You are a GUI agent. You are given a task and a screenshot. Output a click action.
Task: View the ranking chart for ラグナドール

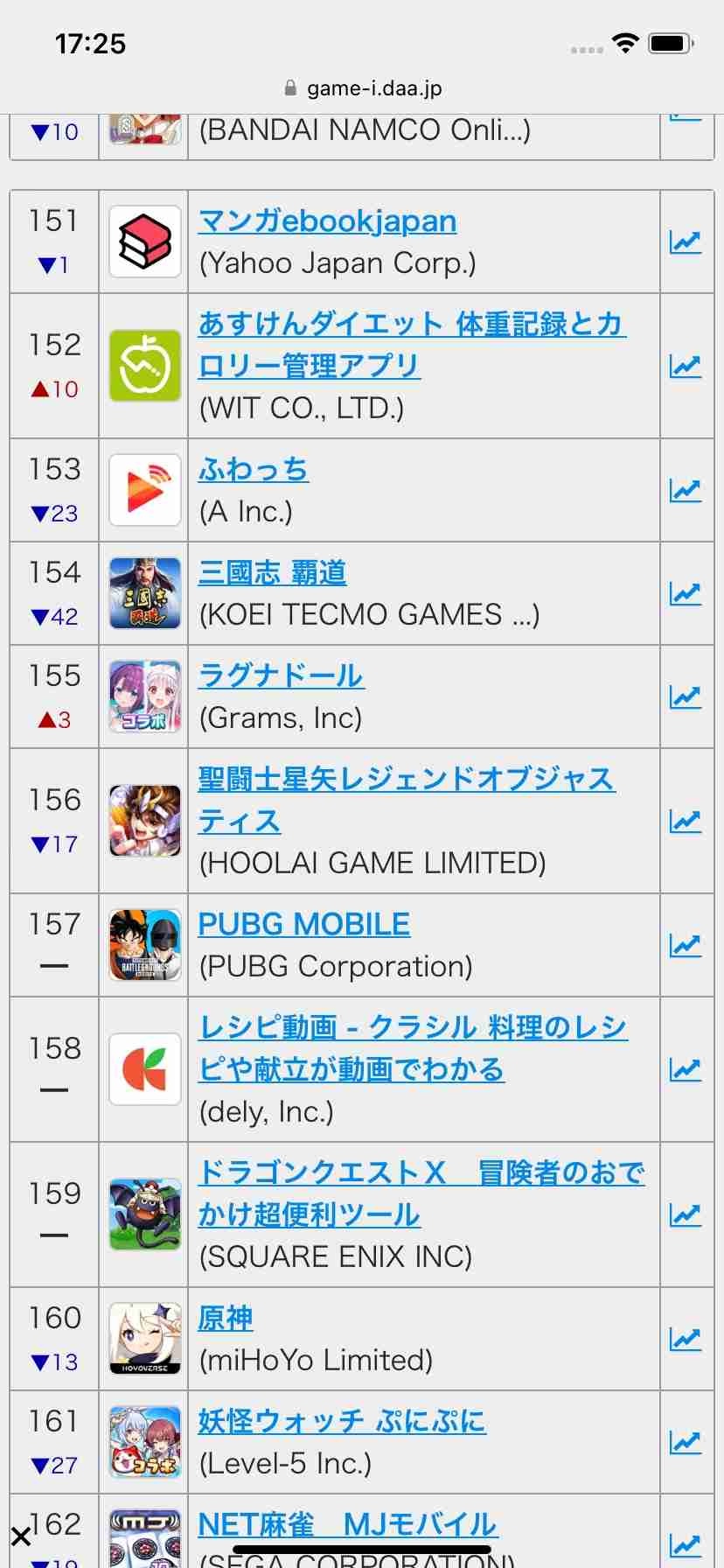686,696
